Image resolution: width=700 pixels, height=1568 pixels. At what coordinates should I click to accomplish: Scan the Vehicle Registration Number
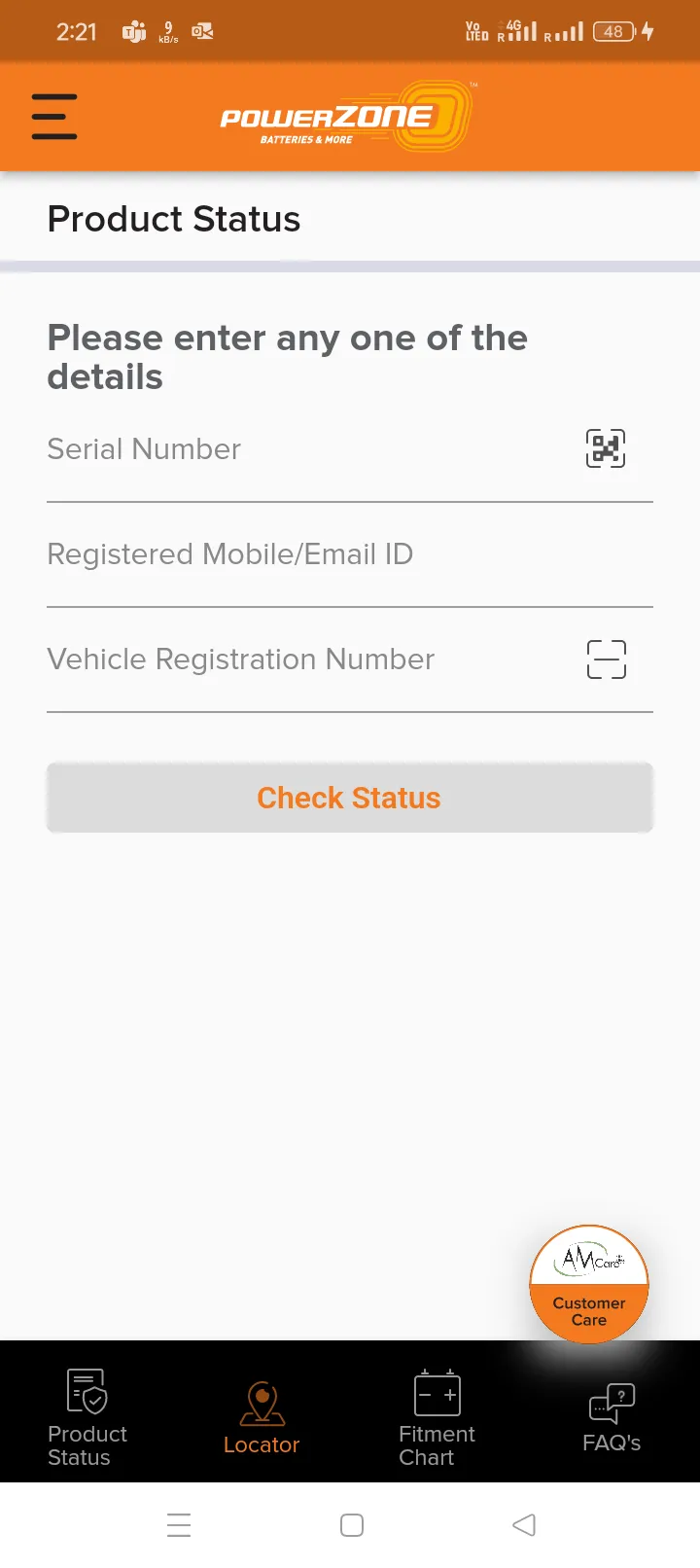[x=606, y=659]
